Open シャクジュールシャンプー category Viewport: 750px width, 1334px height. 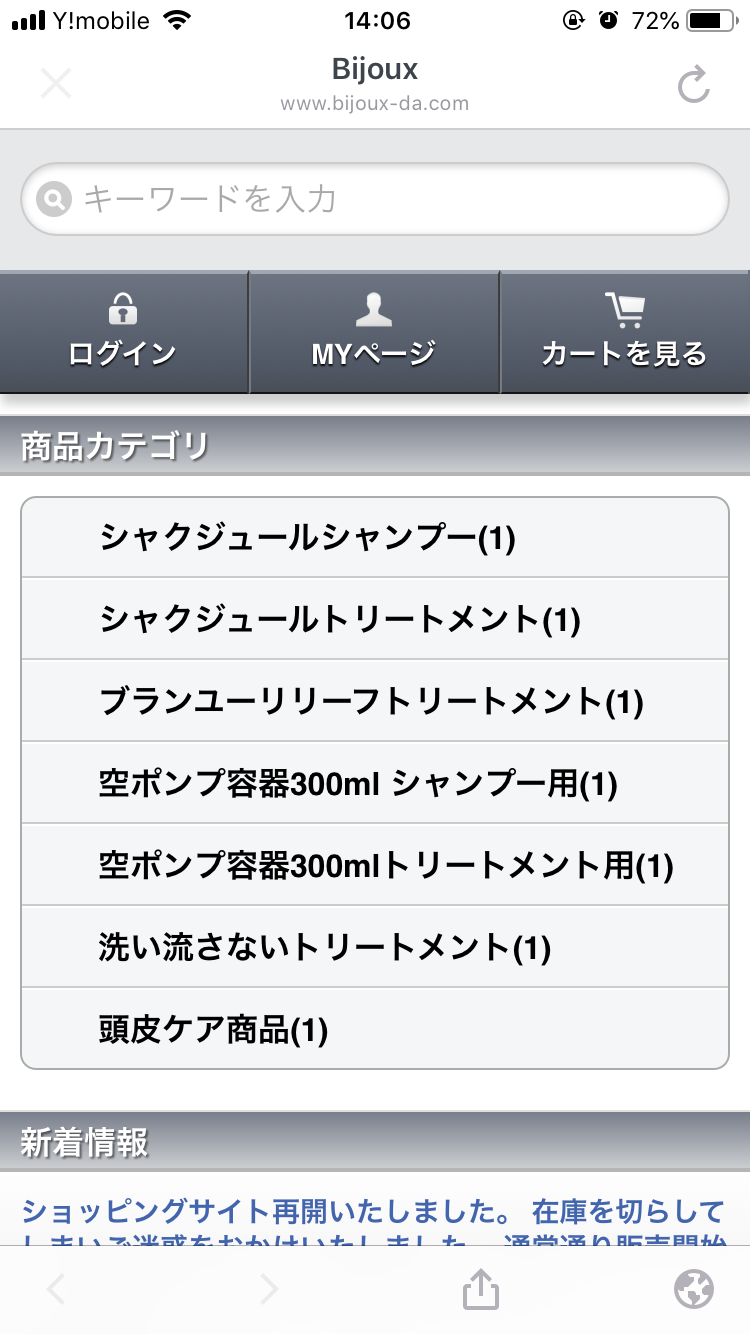tap(375, 538)
